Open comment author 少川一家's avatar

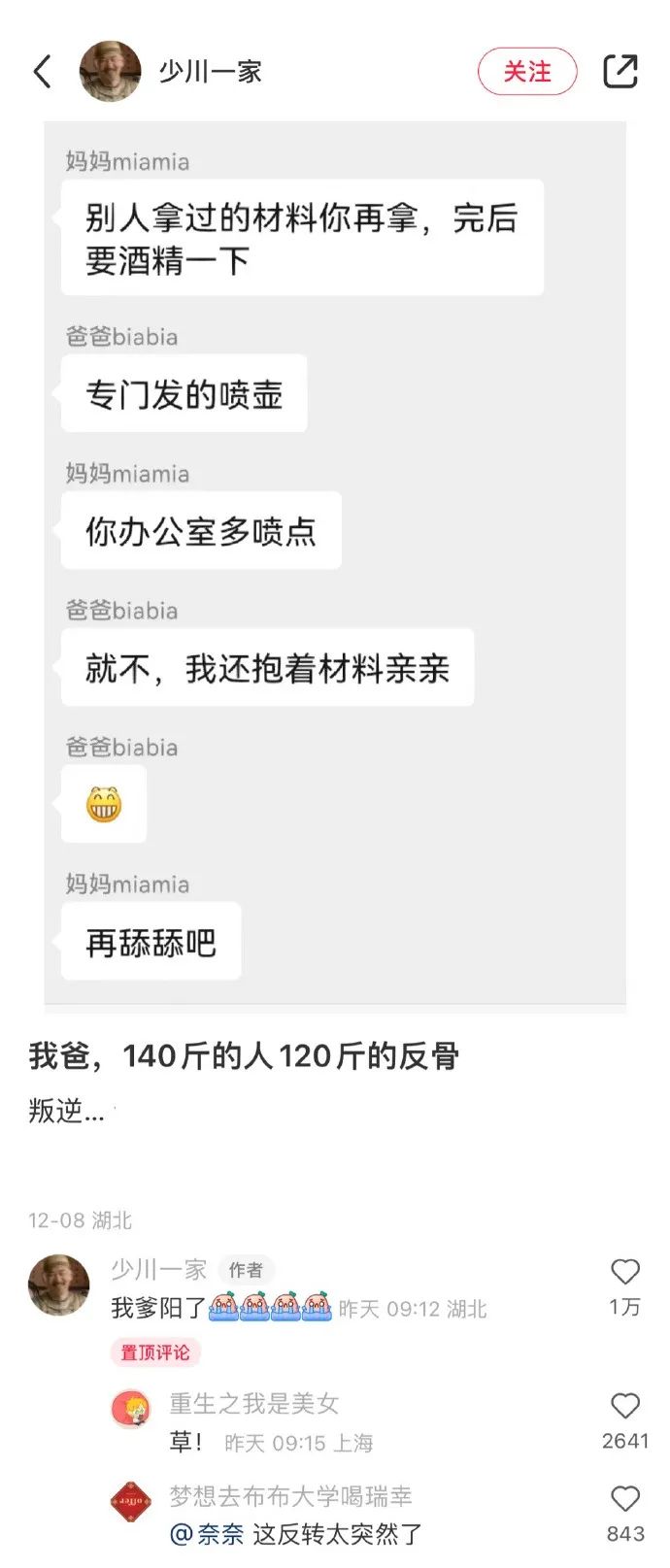click(58, 1284)
